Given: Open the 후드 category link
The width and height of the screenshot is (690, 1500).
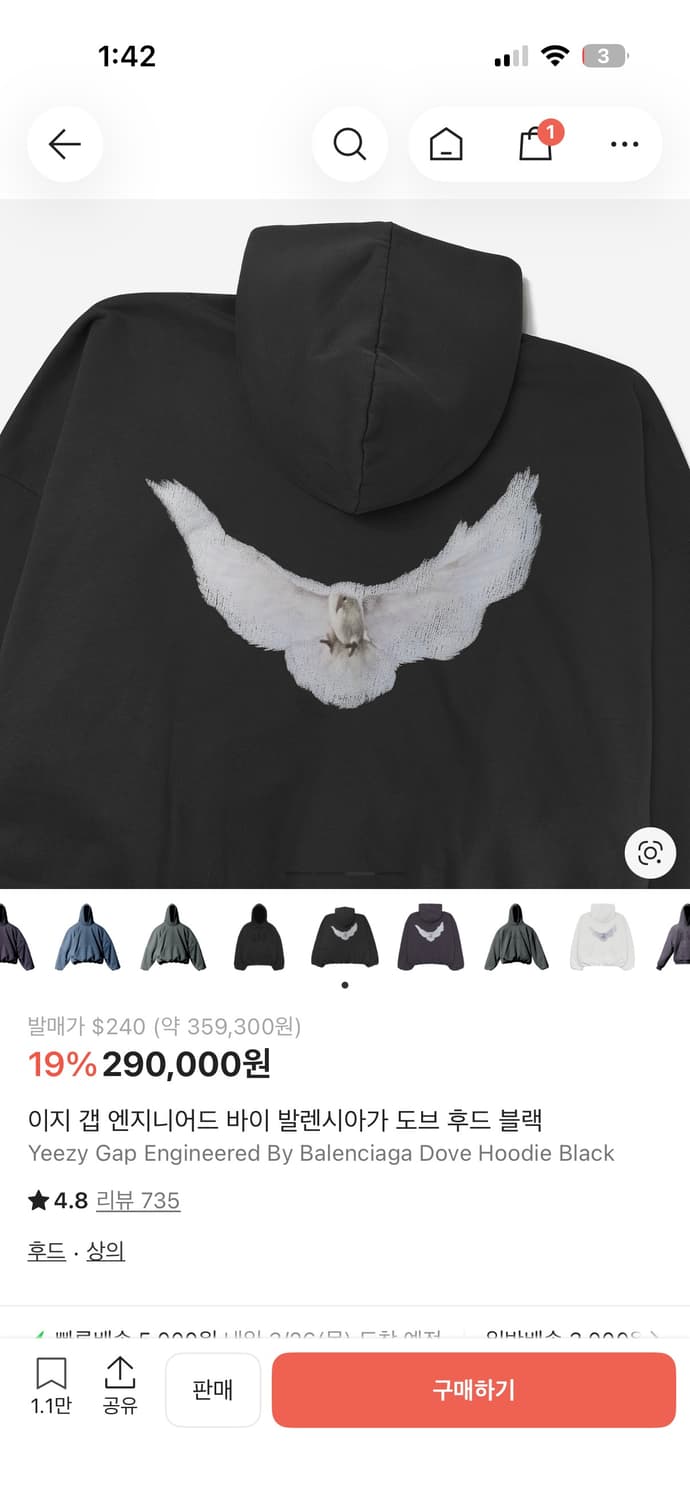Looking at the screenshot, I should point(47,1251).
